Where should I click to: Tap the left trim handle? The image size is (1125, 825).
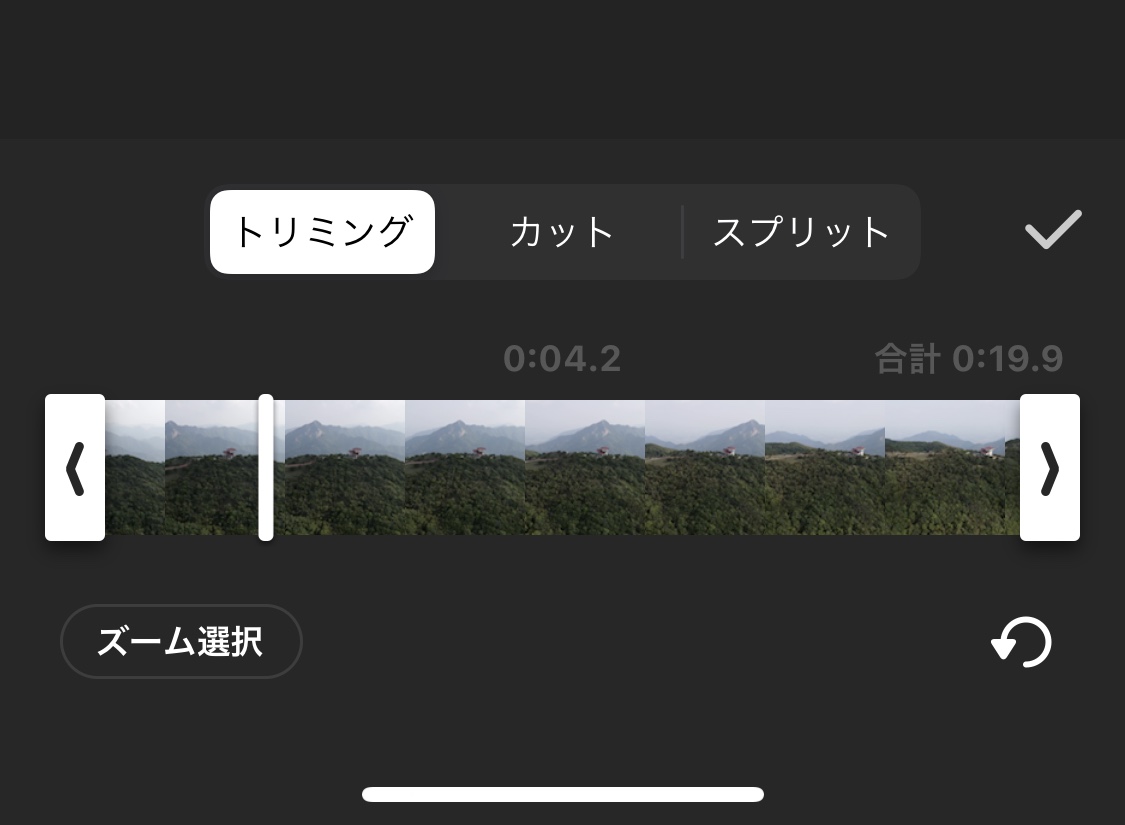click(75, 468)
